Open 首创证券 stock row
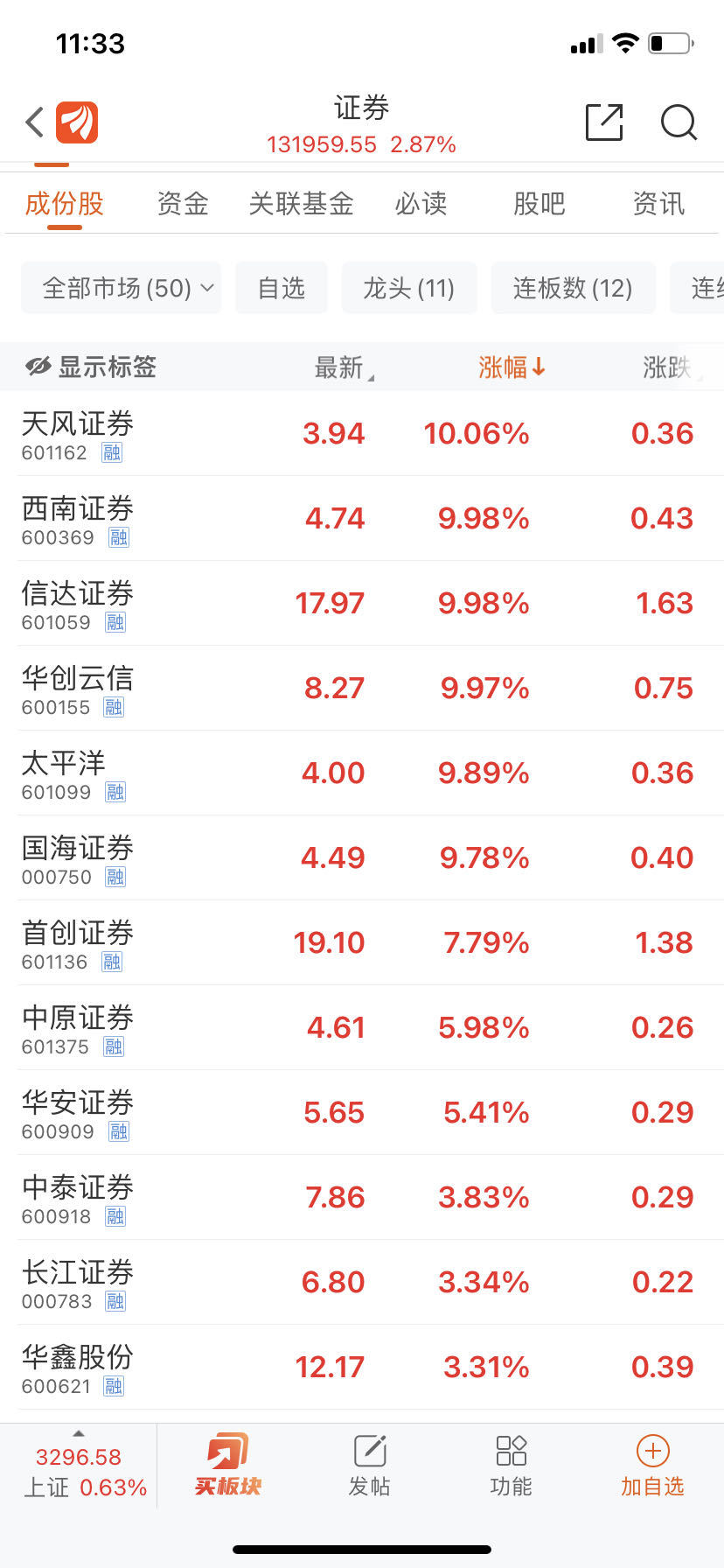This screenshot has width=724, height=1568. coord(362,943)
